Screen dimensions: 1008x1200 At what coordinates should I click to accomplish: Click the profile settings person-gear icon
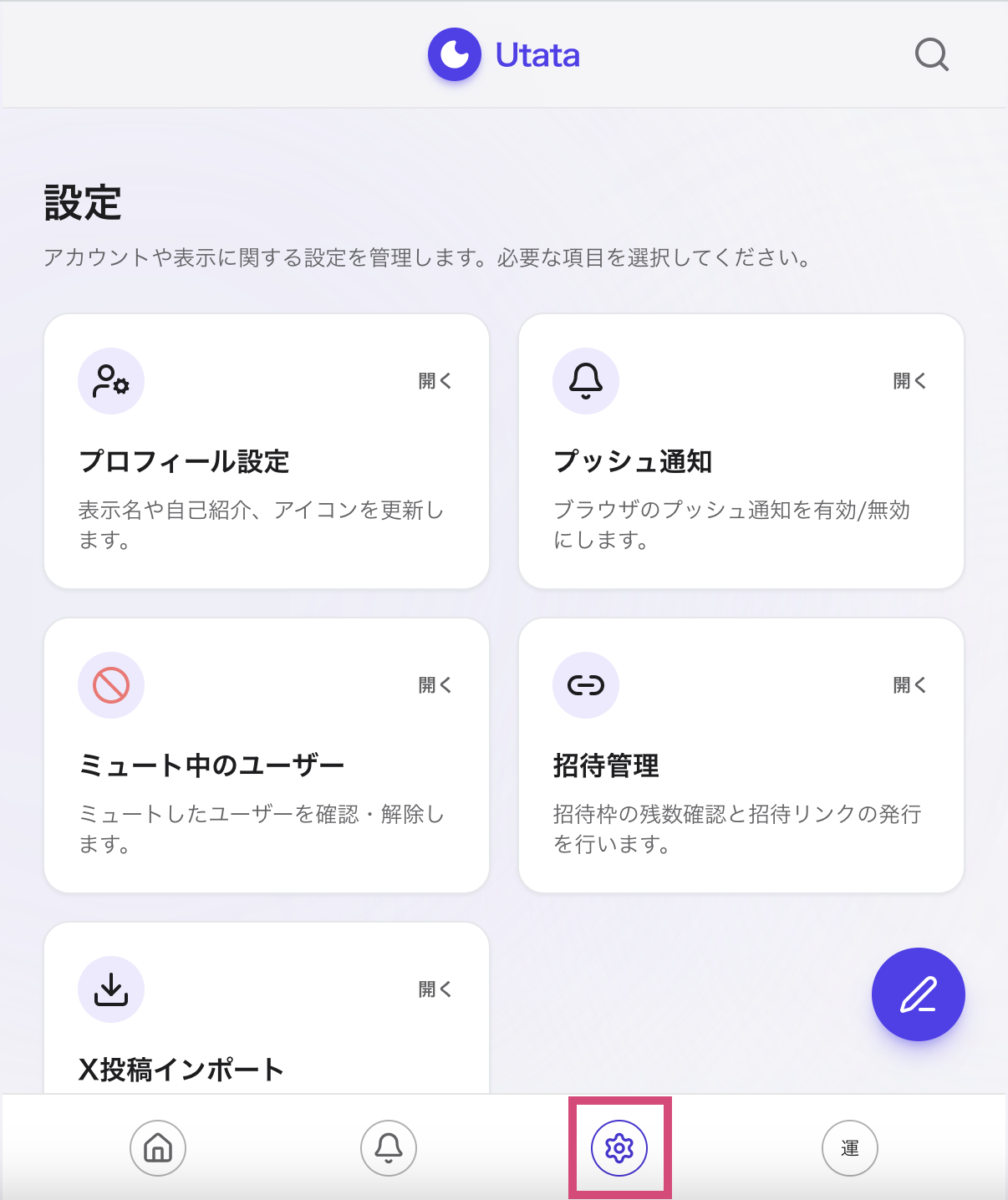tap(111, 381)
